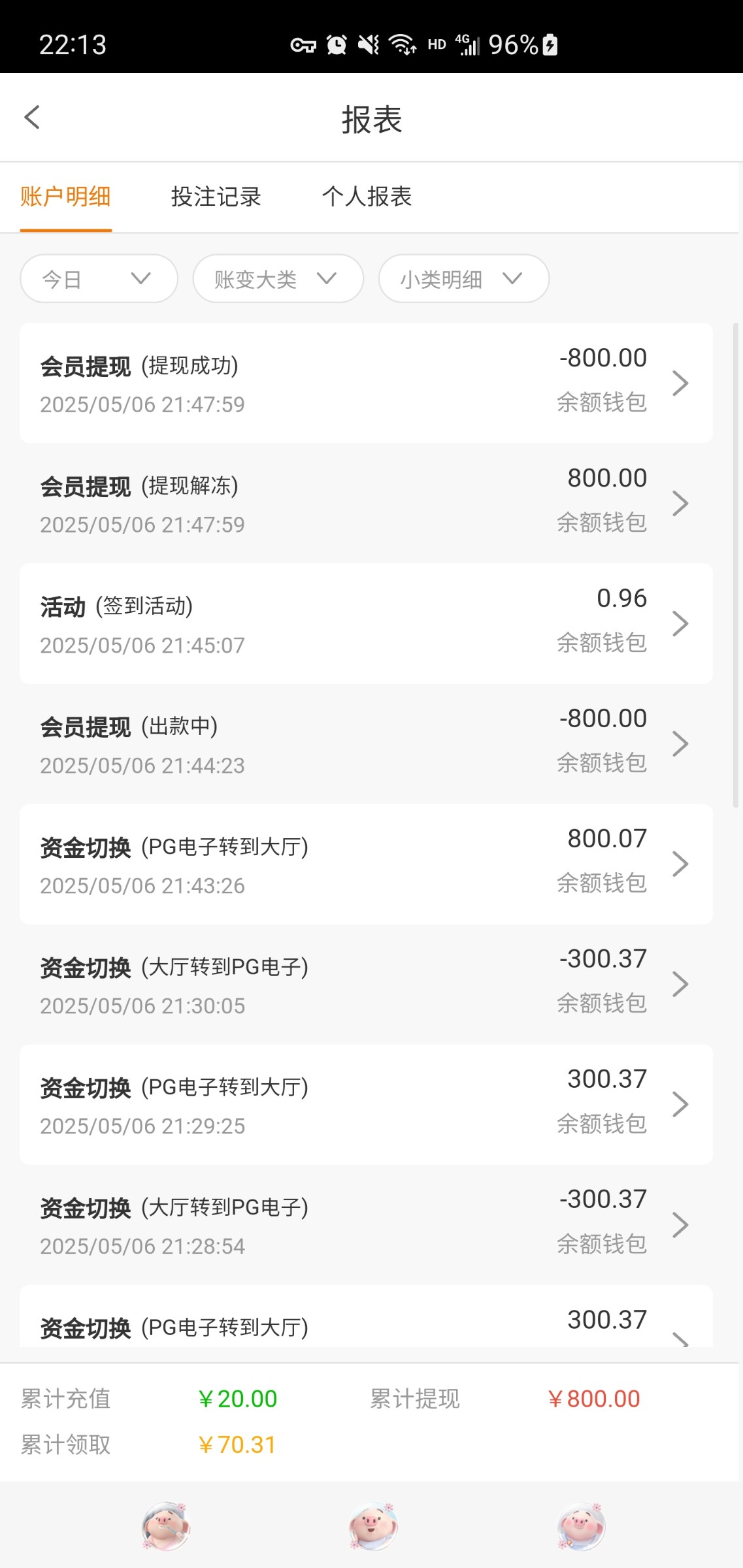Open the 21:30:05 大厅转到PG电子 transfer
743x1568 pixels.
(366, 984)
